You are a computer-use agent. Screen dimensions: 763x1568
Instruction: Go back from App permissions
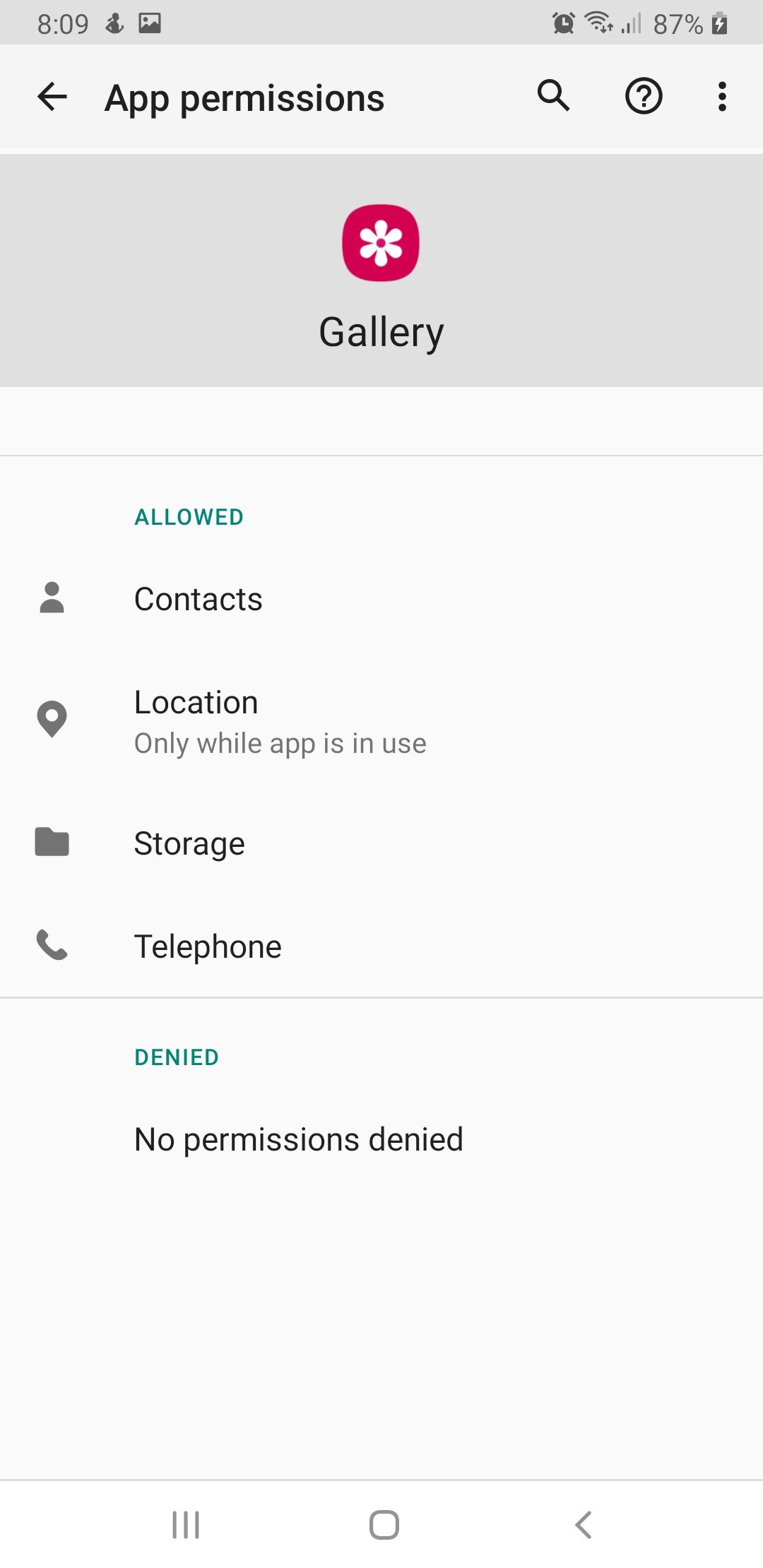(x=52, y=97)
